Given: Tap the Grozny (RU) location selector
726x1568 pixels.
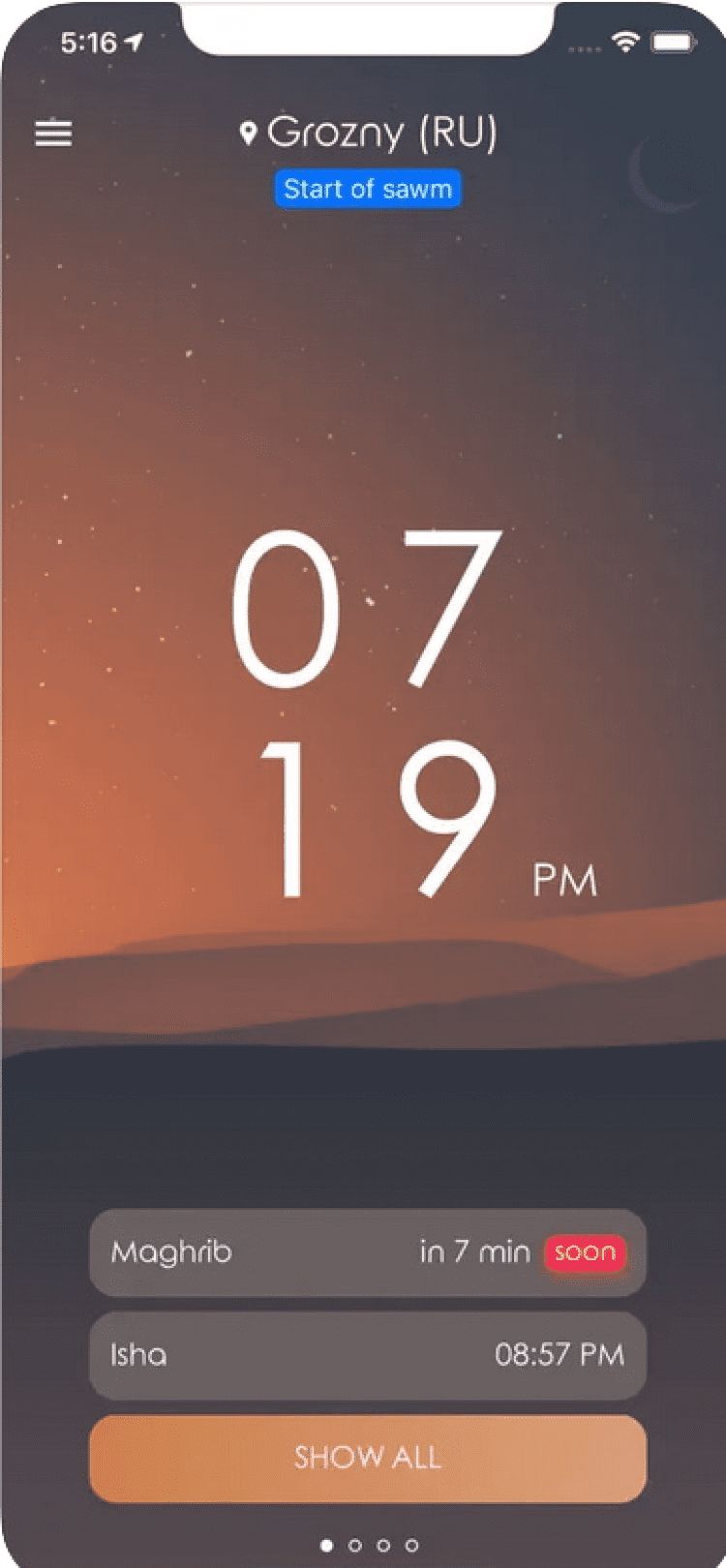Looking at the screenshot, I should 368,133.
